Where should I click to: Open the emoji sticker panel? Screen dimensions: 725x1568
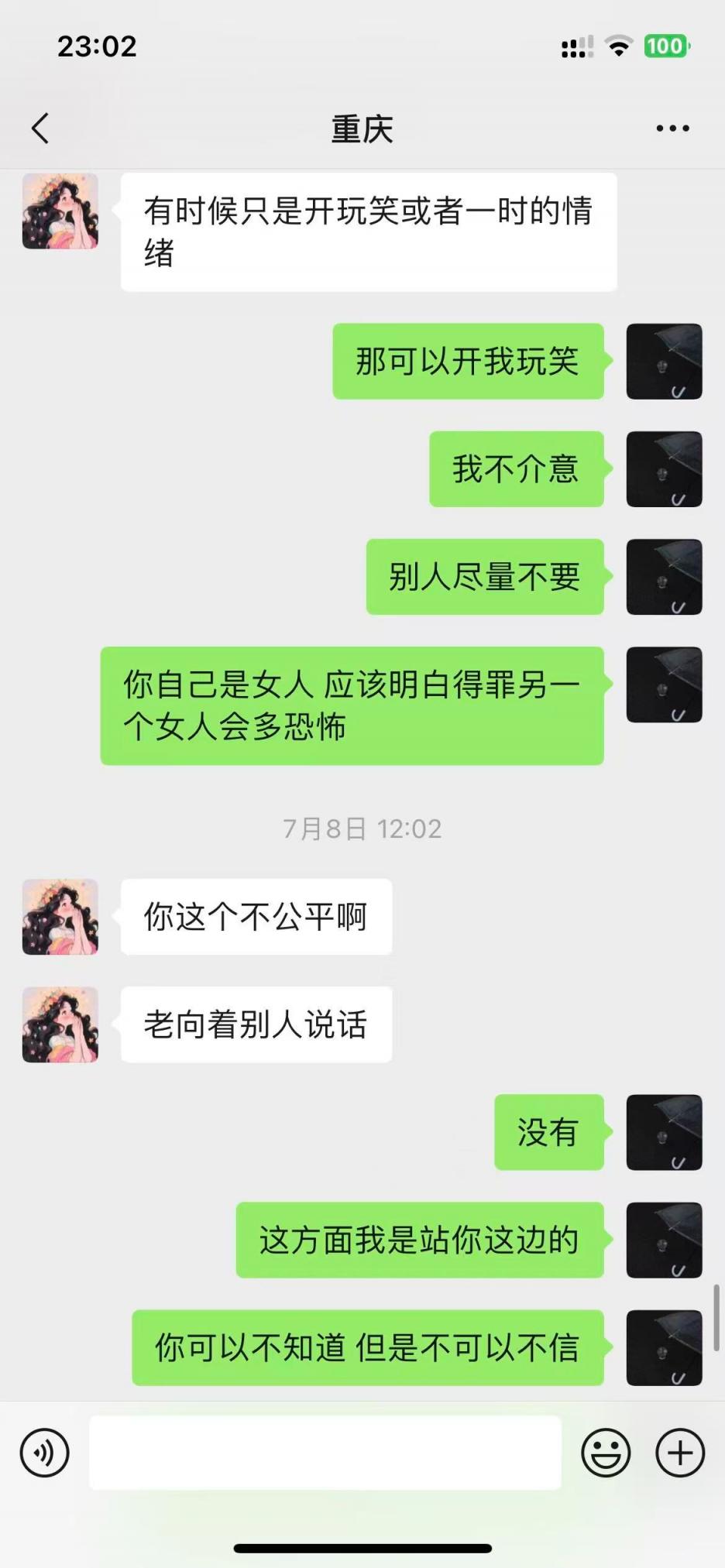[606, 1453]
